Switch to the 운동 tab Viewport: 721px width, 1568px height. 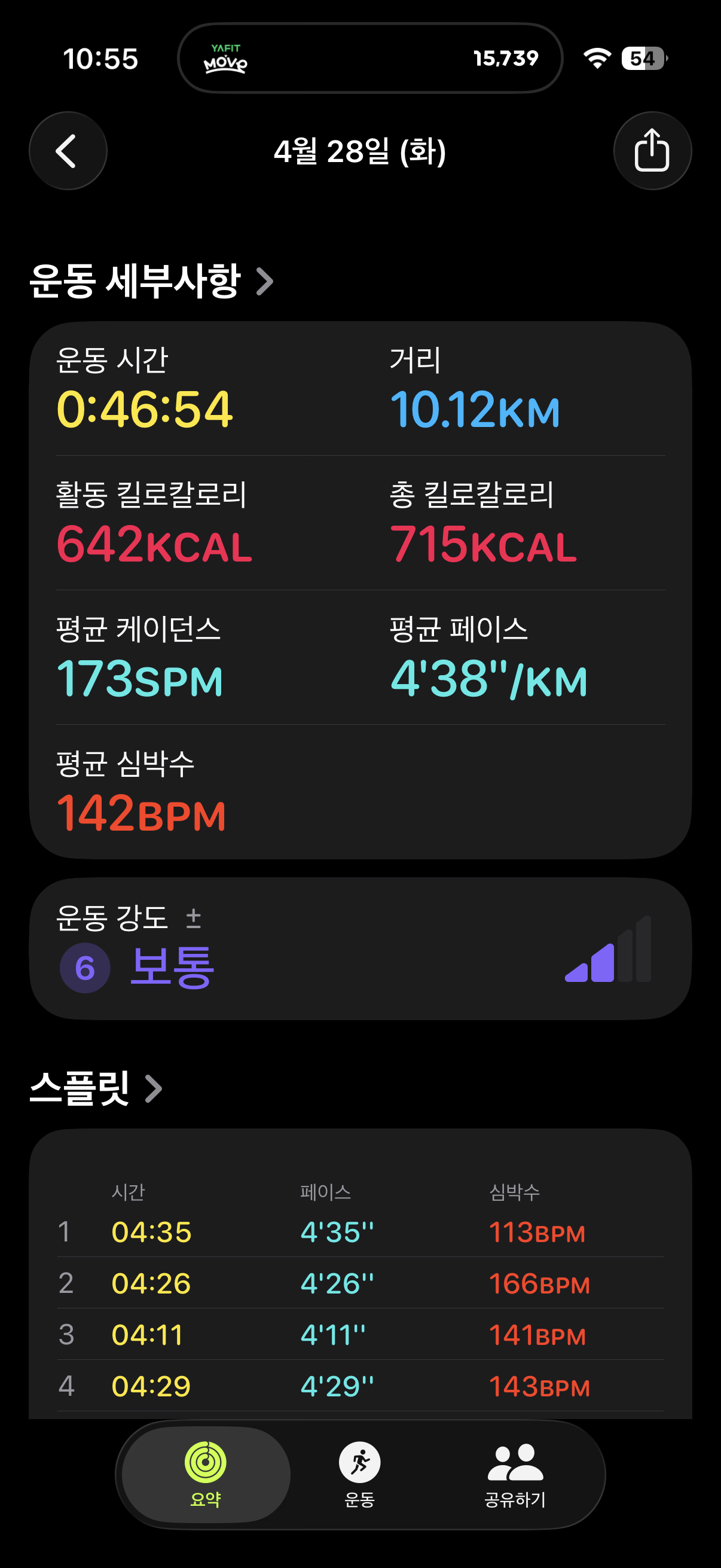point(359,1474)
